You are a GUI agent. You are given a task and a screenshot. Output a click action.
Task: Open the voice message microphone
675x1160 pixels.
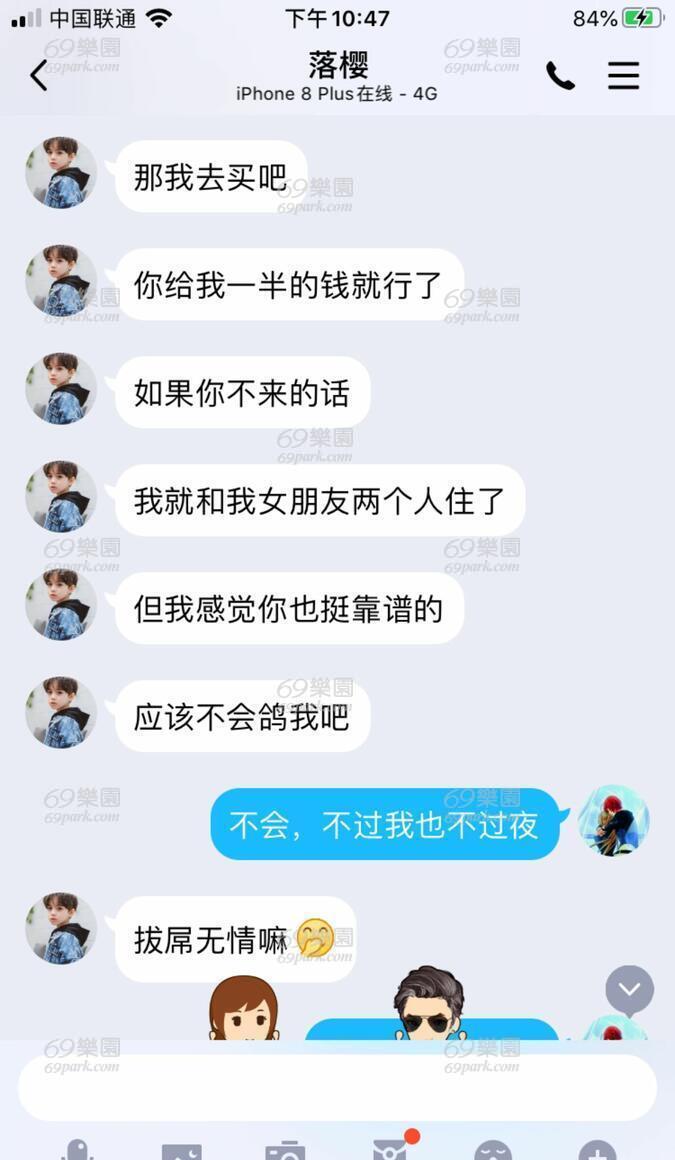pos(78,1150)
